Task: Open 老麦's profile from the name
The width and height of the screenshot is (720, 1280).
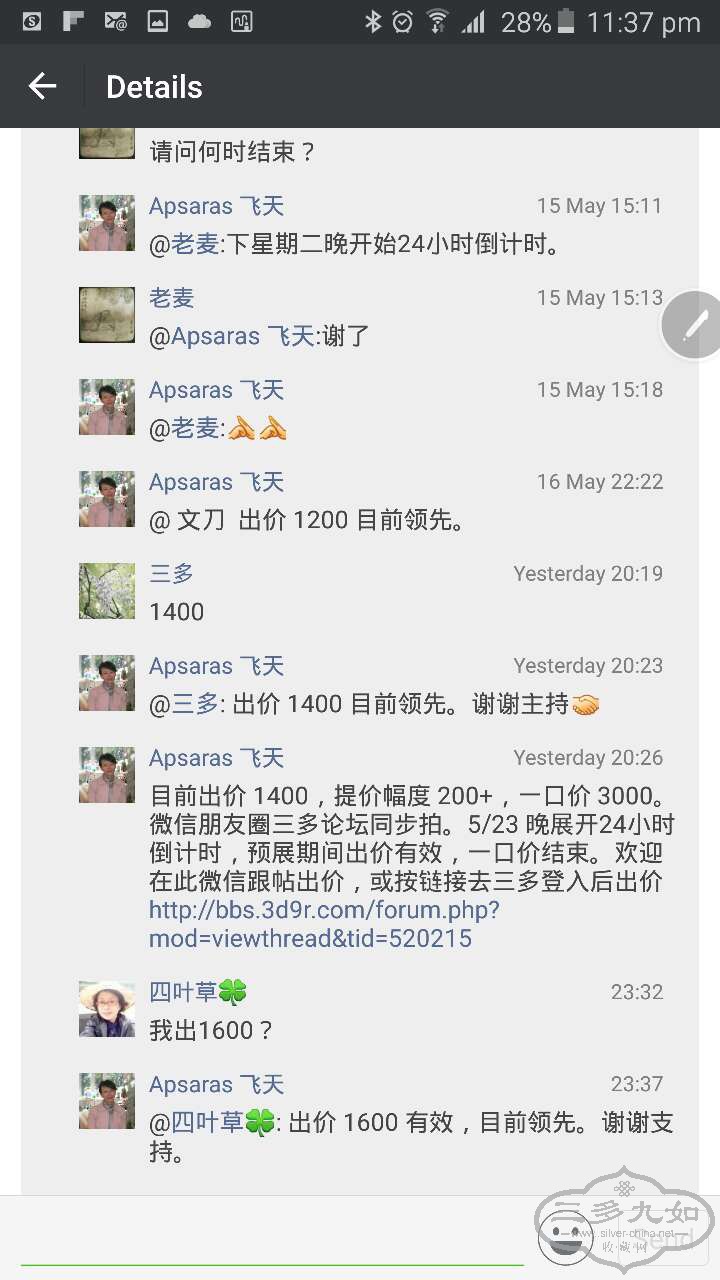Action: tap(171, 298)
